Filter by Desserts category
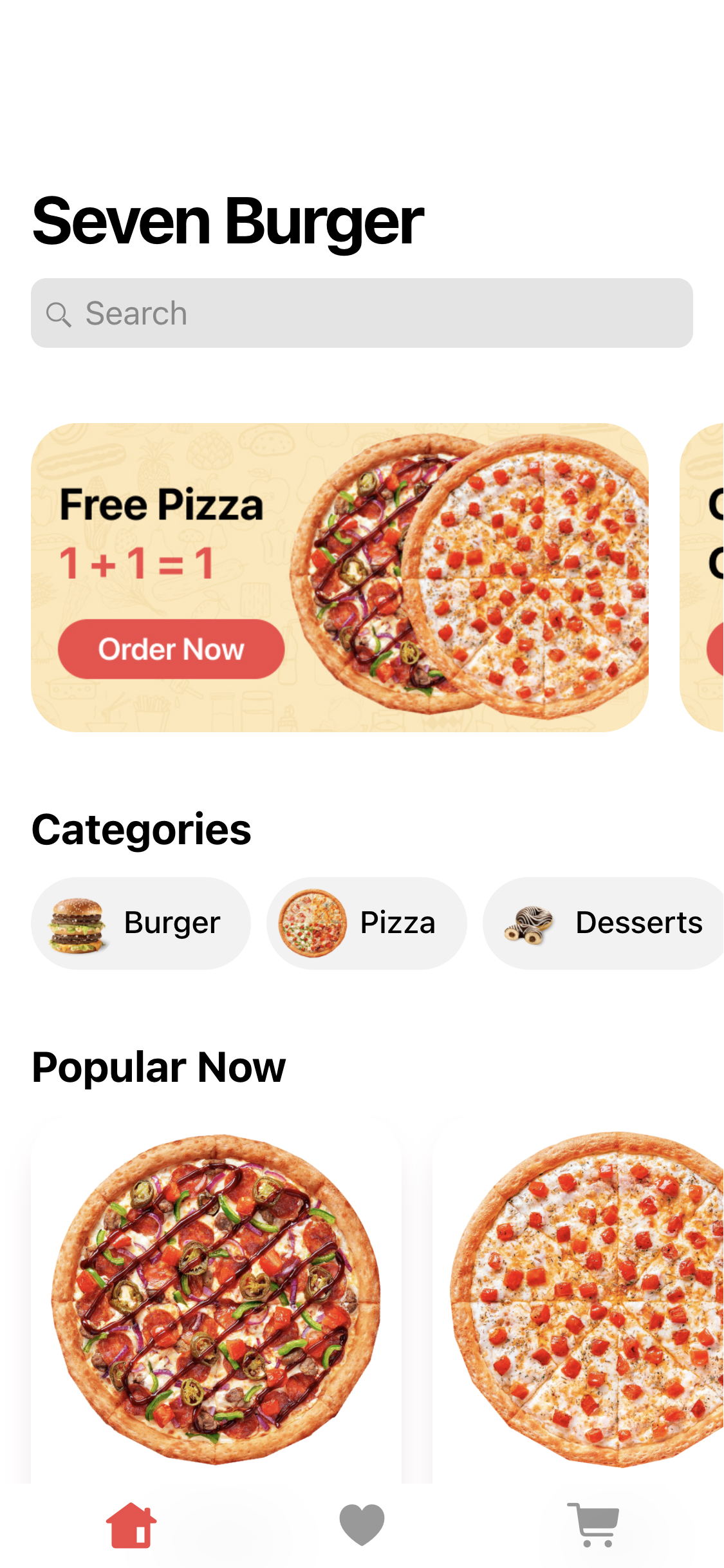 click(x=605, y=923)
